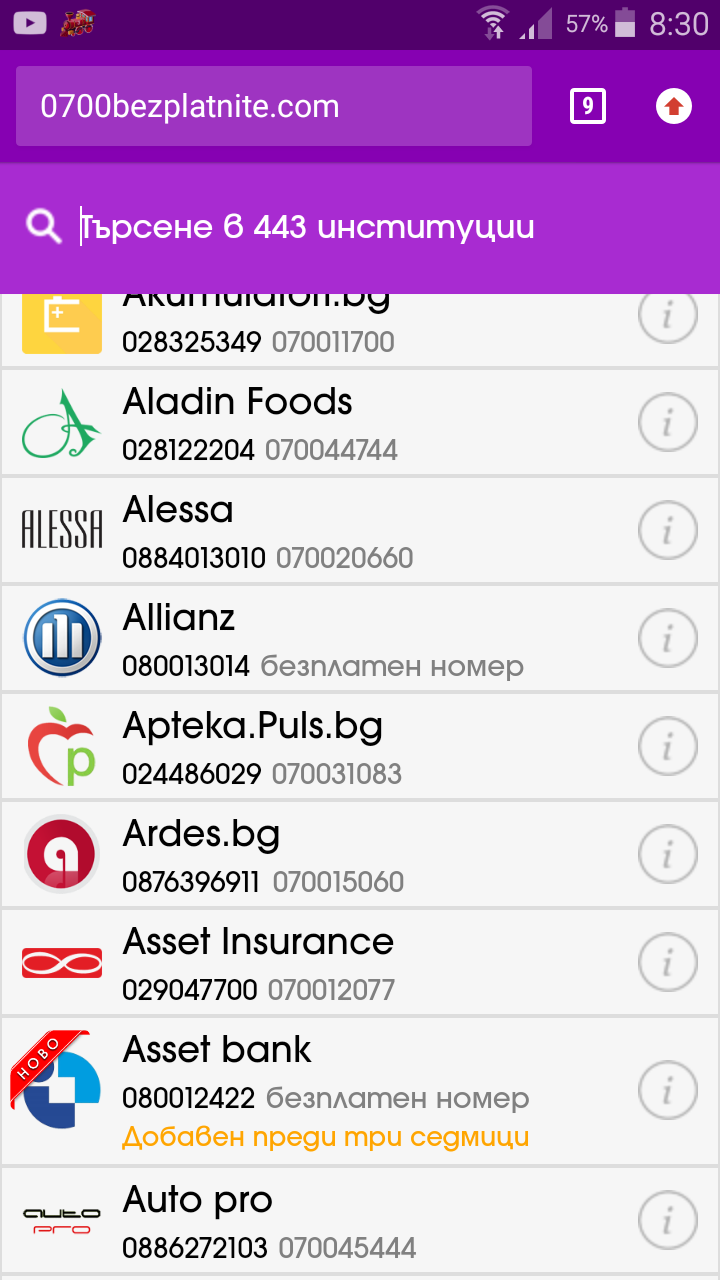Open the Asset Insurance entry

pos(330,963)
